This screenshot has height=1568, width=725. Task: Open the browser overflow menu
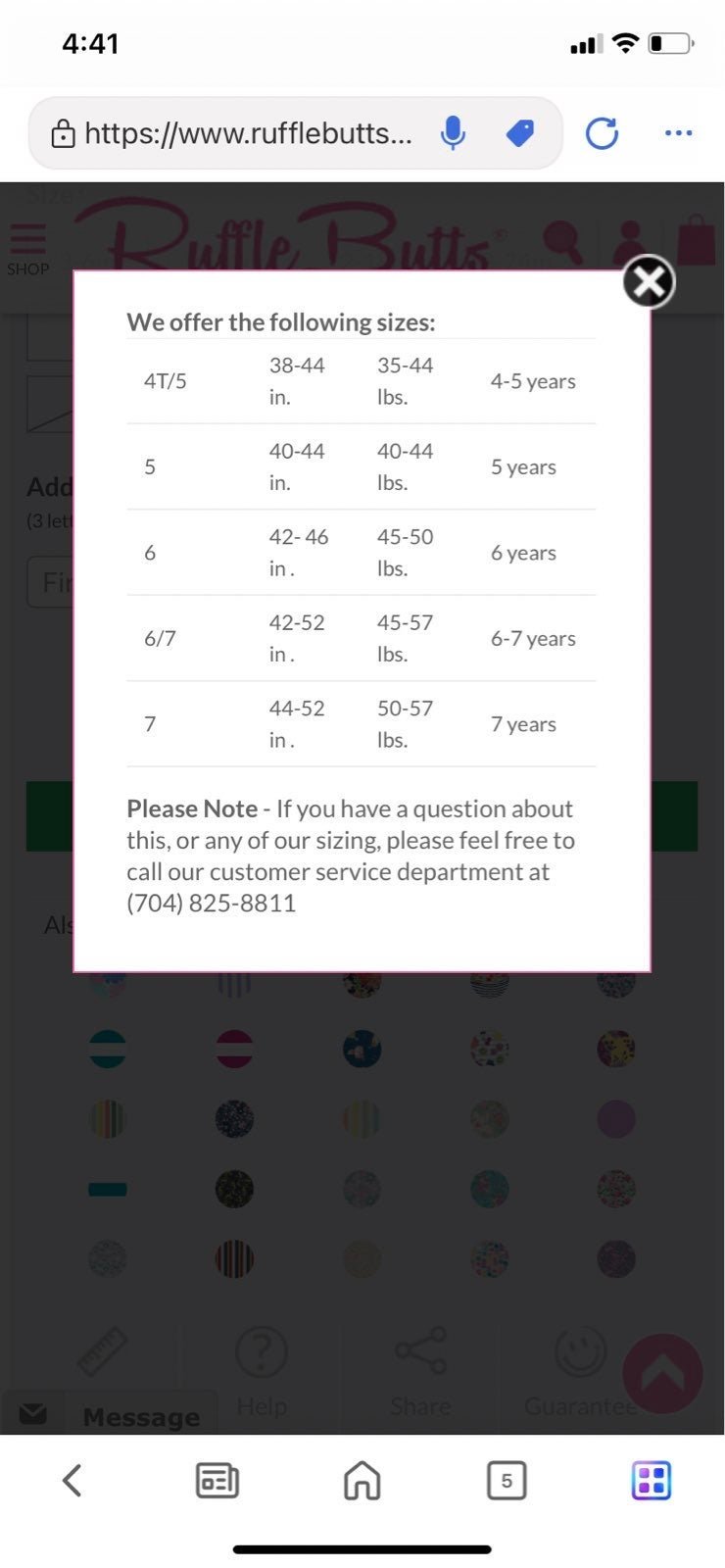[x=678, y=132]
